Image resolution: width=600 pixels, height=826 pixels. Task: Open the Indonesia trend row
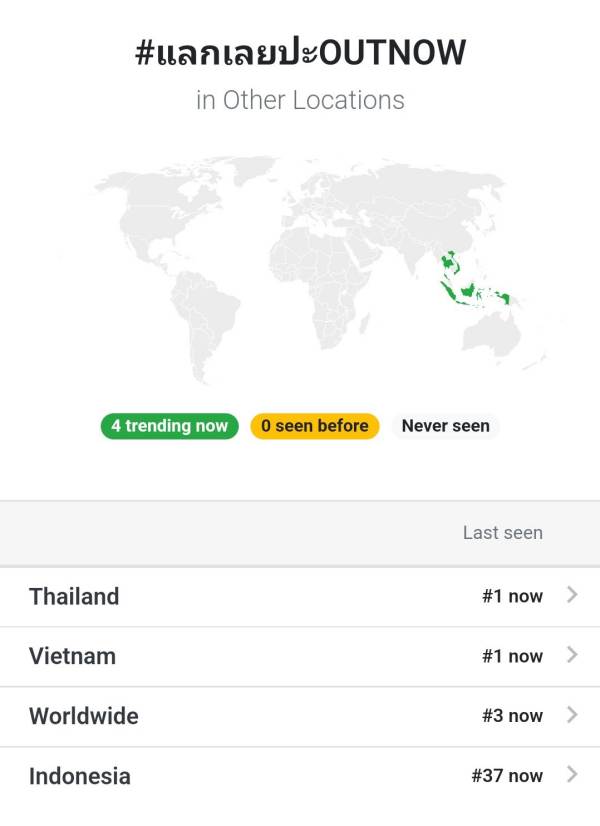[x=300, y=777]
